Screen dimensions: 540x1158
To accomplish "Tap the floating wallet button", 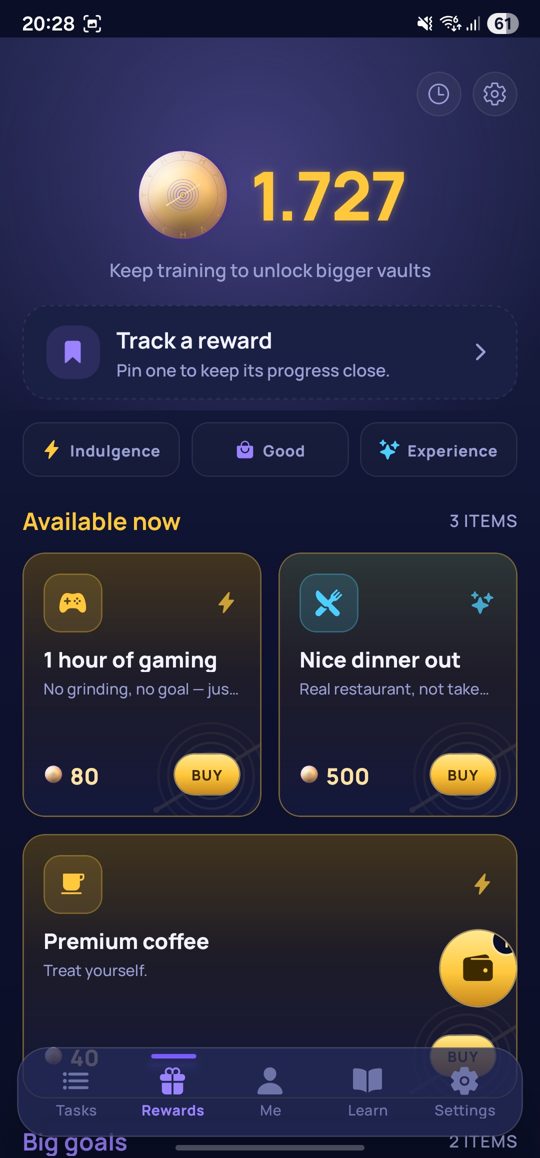I will click(x=478, y=967).
